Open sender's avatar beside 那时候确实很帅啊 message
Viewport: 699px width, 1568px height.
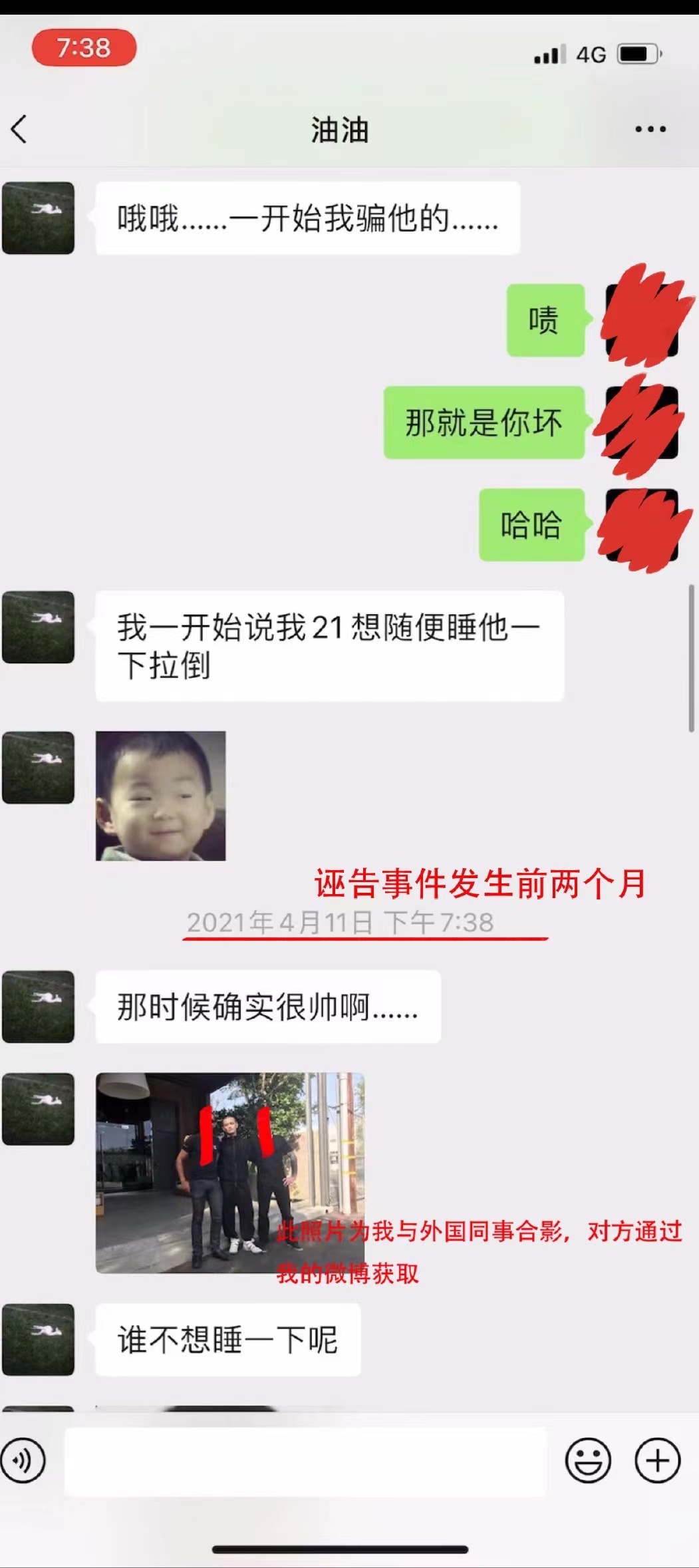38,1006
